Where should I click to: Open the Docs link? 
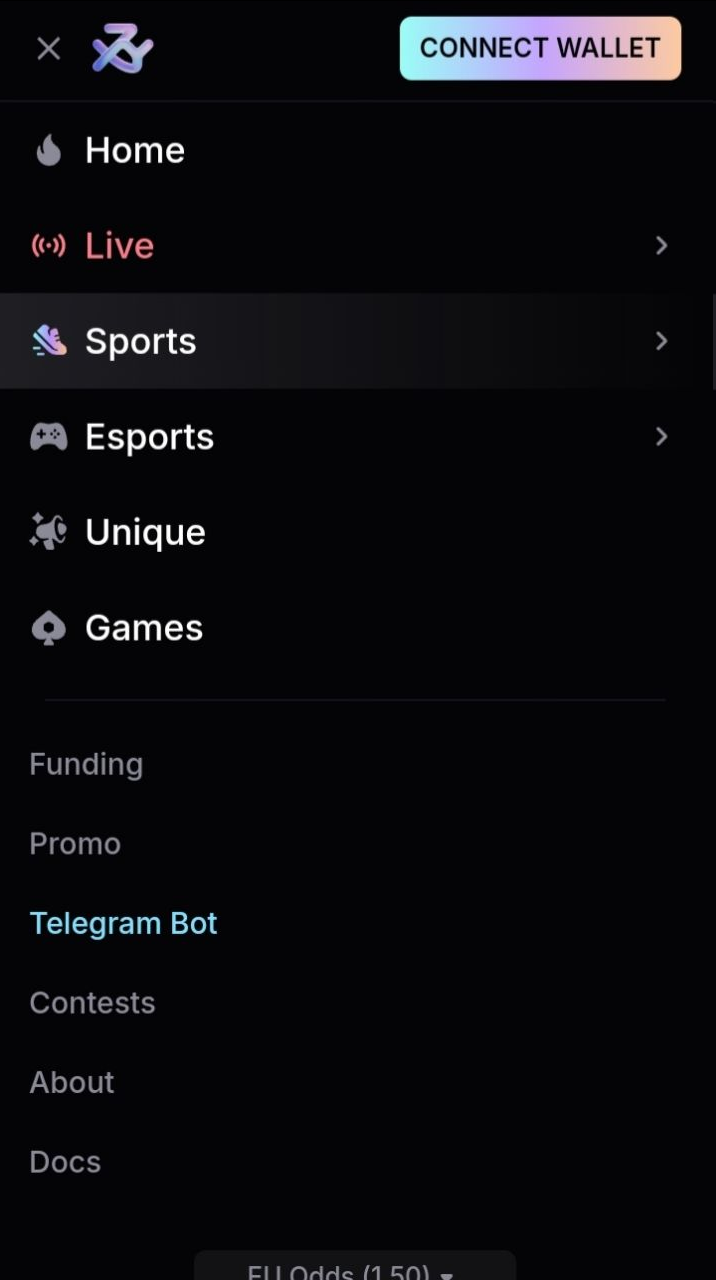[65, 1162]
